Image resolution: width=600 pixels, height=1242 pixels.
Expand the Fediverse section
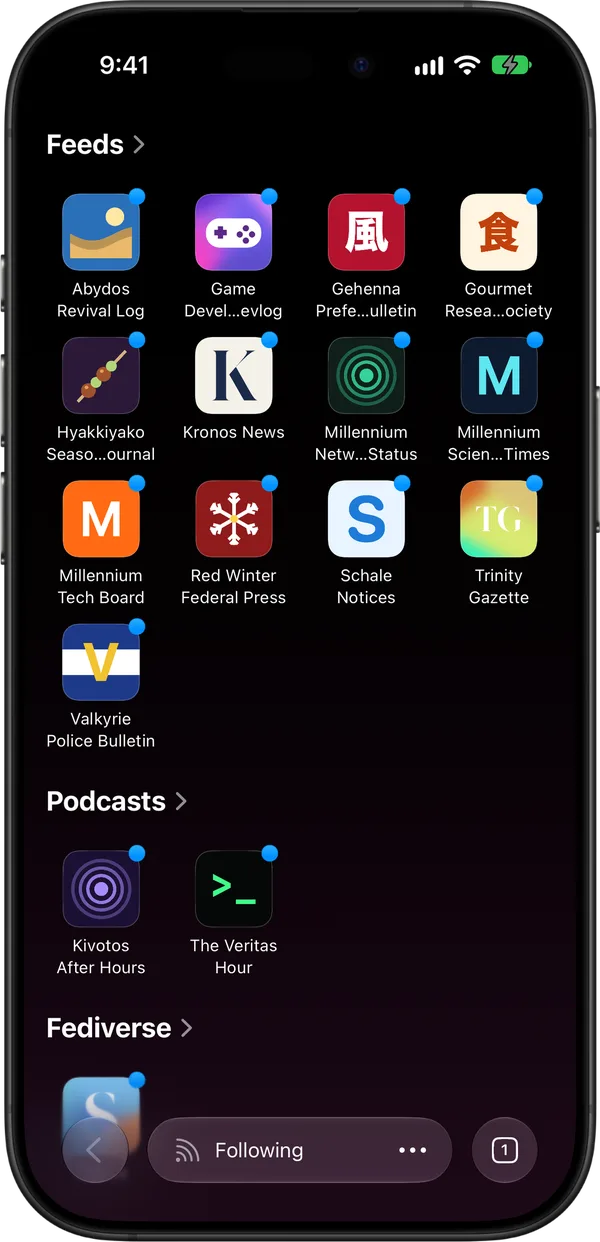point(120,1027)
